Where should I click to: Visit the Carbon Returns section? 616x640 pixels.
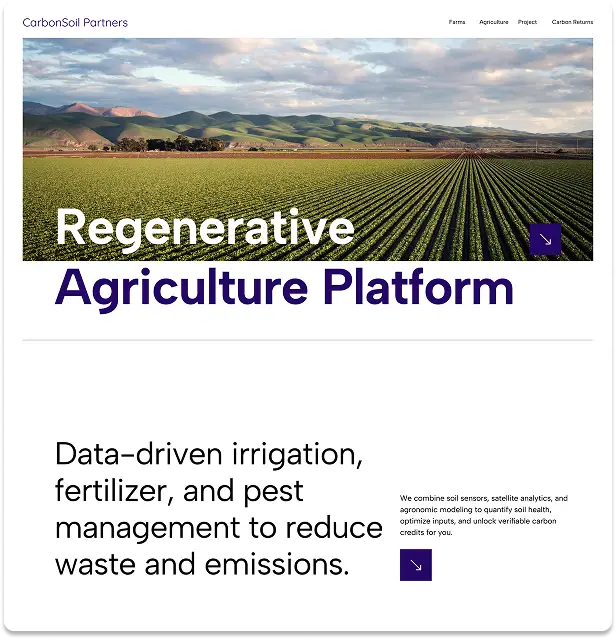click(572, 22)
